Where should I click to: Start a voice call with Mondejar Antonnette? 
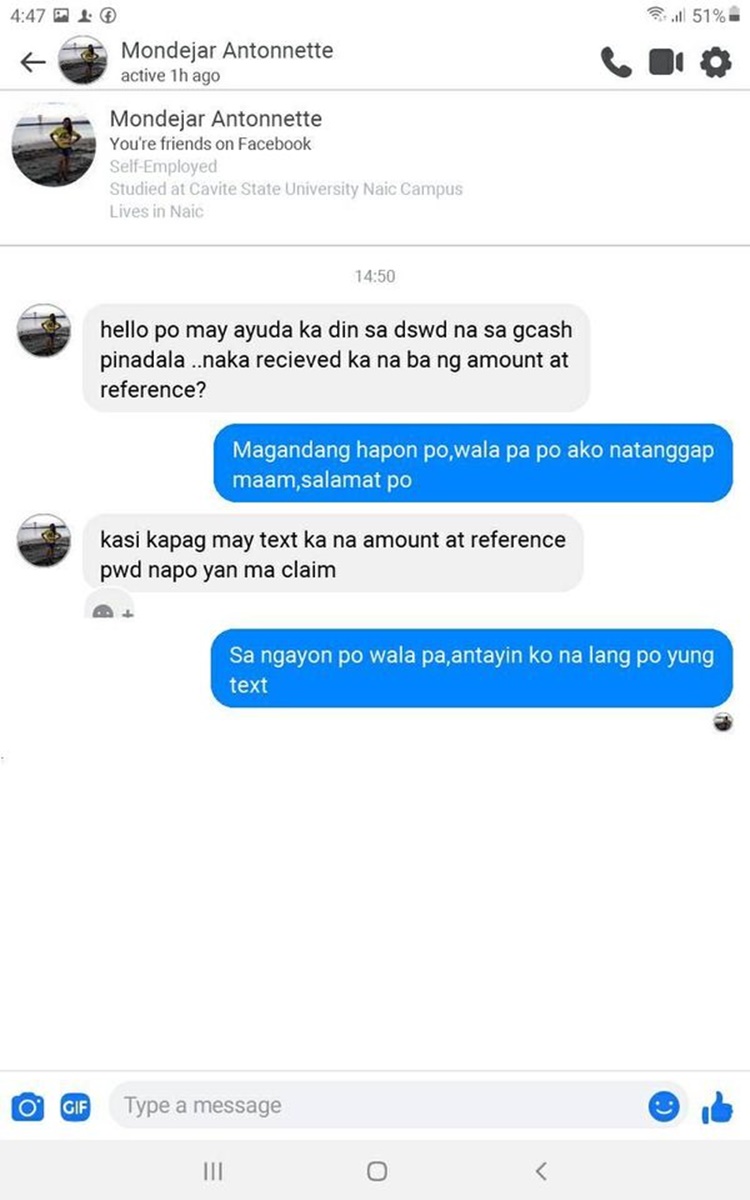tap(616, 63)
